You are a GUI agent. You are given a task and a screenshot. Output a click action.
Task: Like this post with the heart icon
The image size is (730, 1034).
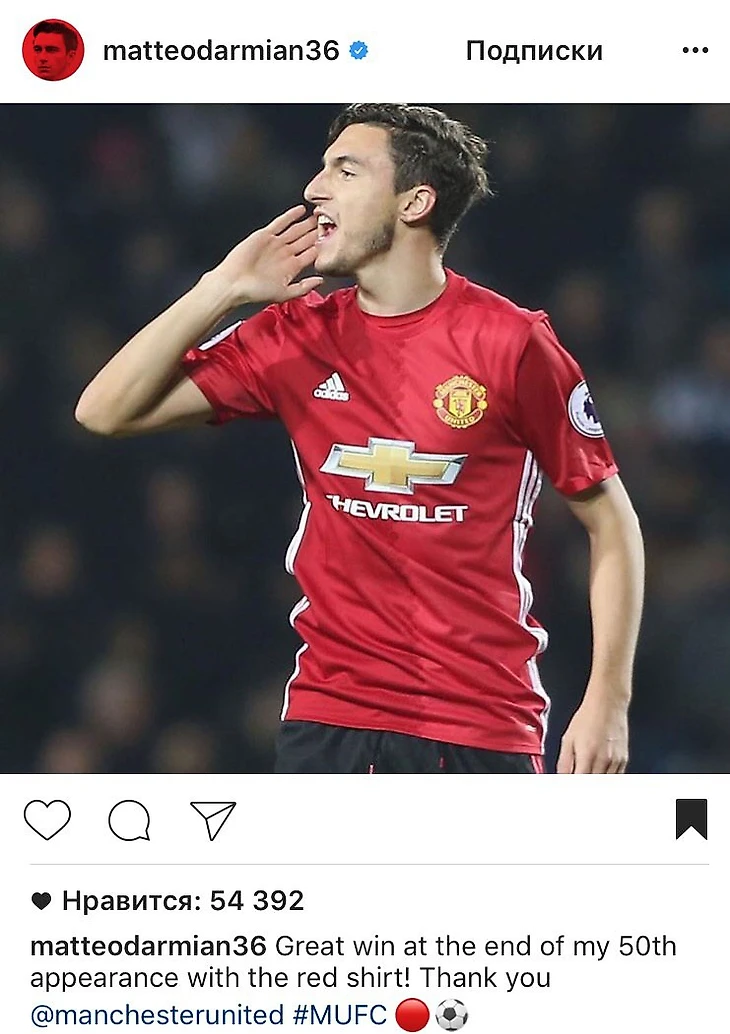[x=47, y=820]
